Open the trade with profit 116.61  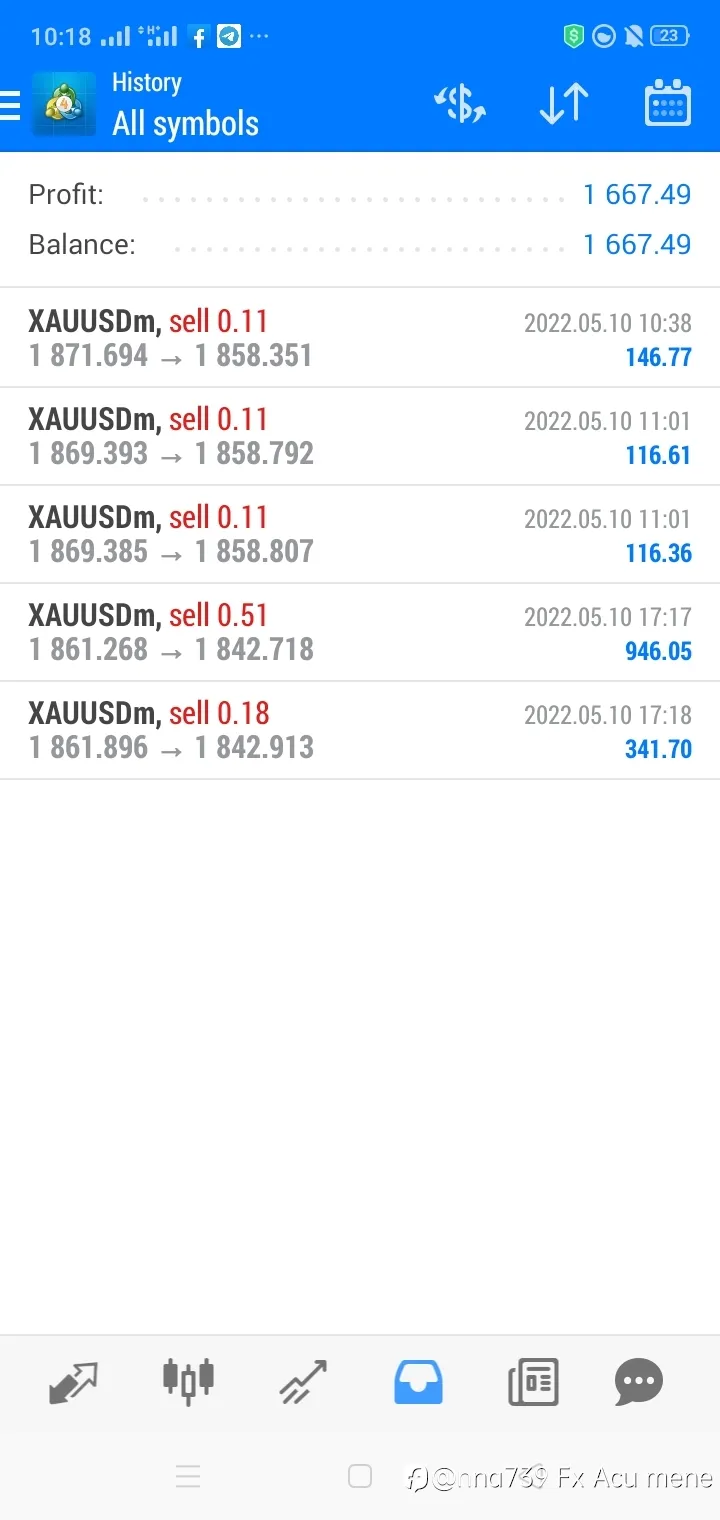click(360, 436)
